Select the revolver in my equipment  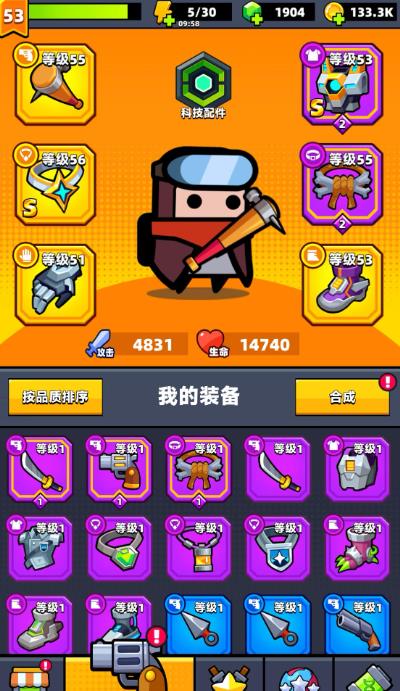click(119, 469)
